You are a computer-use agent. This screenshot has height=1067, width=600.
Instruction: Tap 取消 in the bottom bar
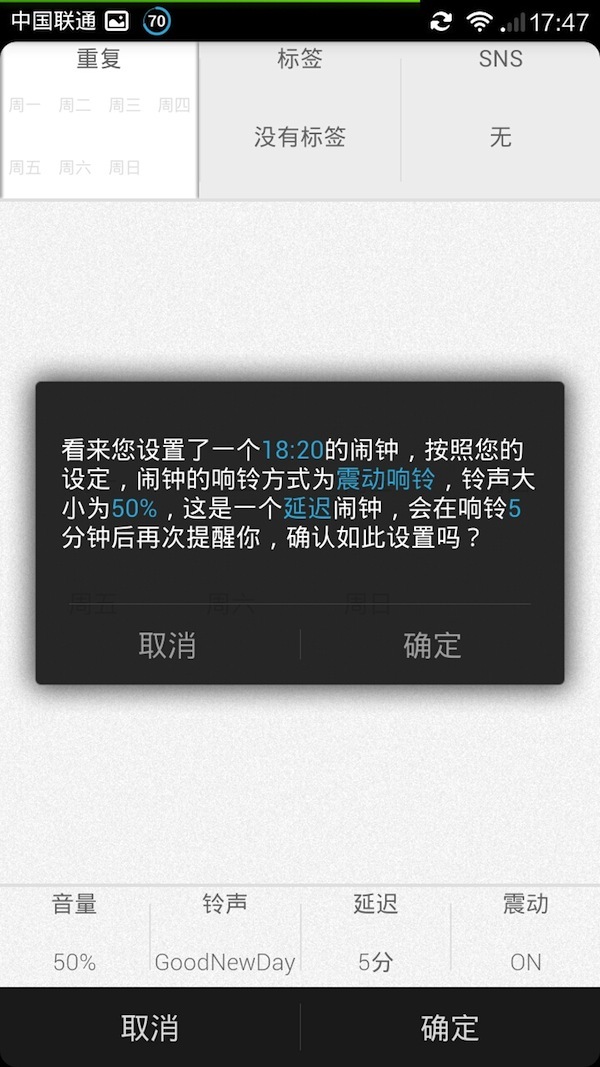pos(150,1027)
